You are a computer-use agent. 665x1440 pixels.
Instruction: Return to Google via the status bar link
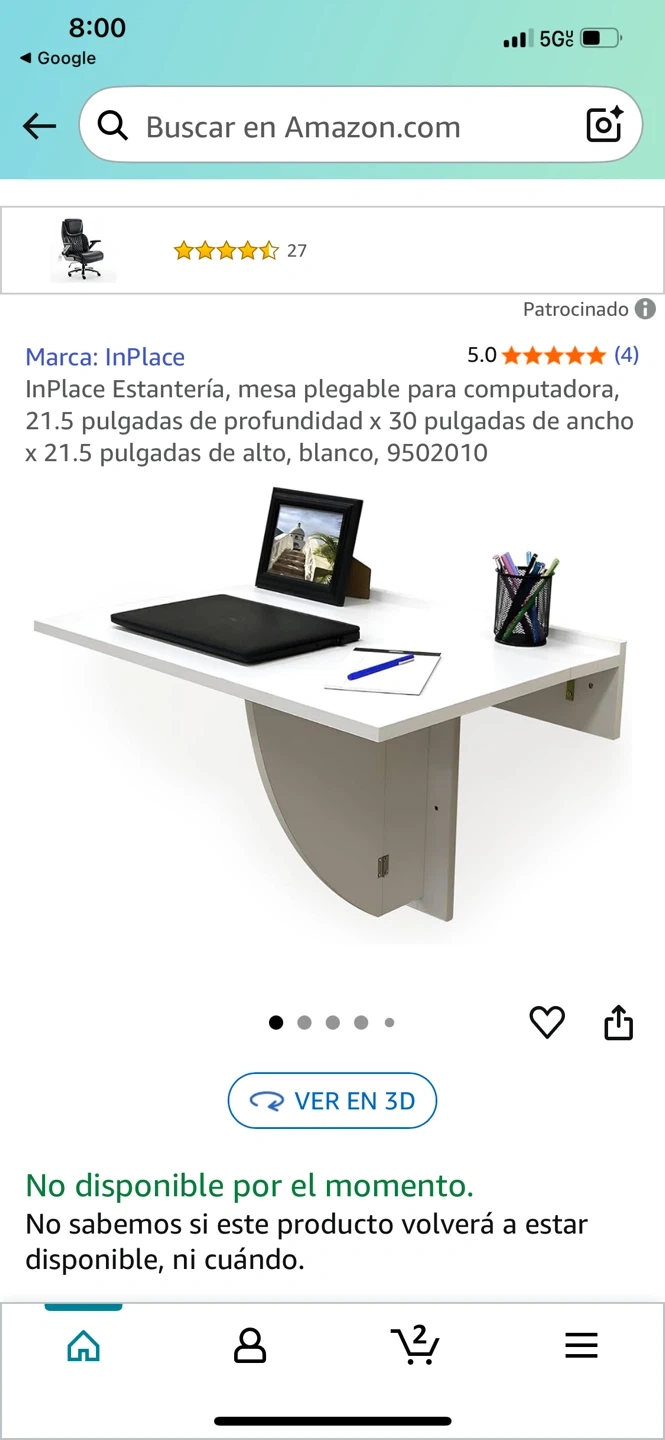pyautogui.click(x=58, y=58)
